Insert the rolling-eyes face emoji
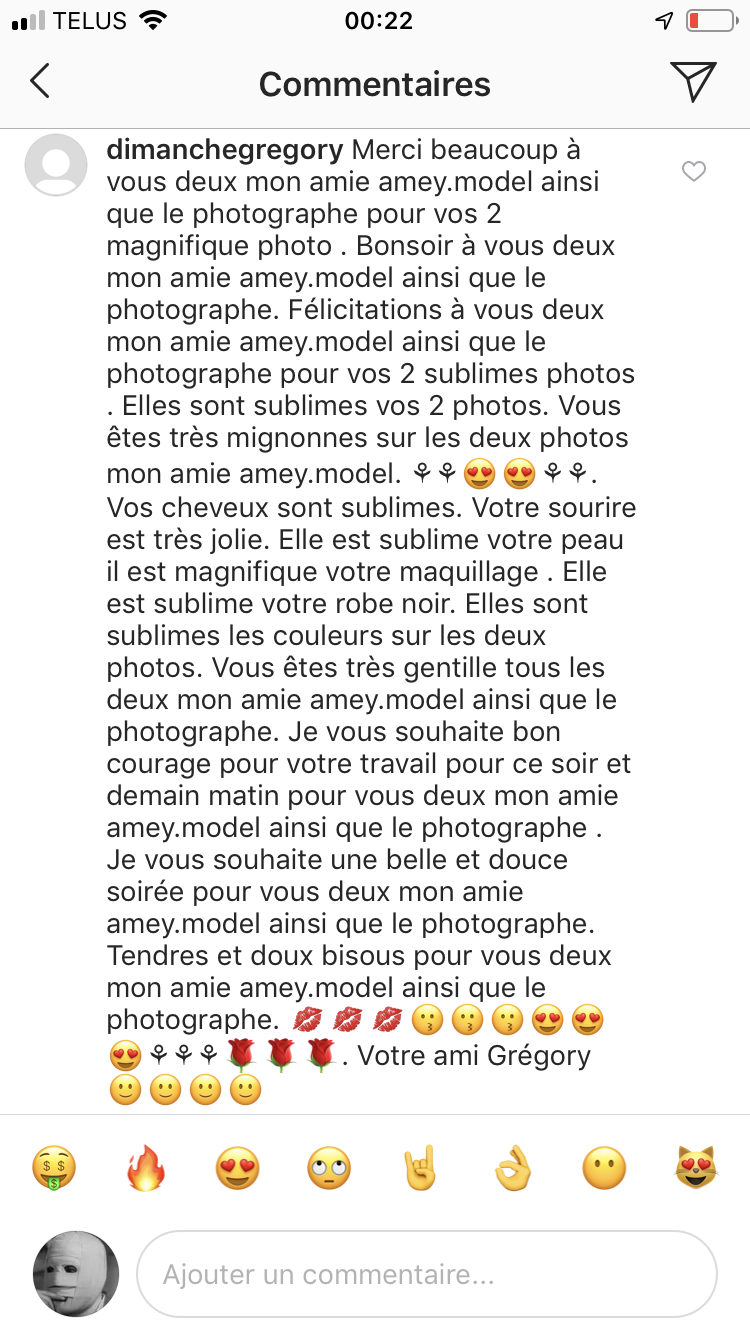Image resolution: width=750 pixels, height=1334 pixels. tap(329, 1168)
